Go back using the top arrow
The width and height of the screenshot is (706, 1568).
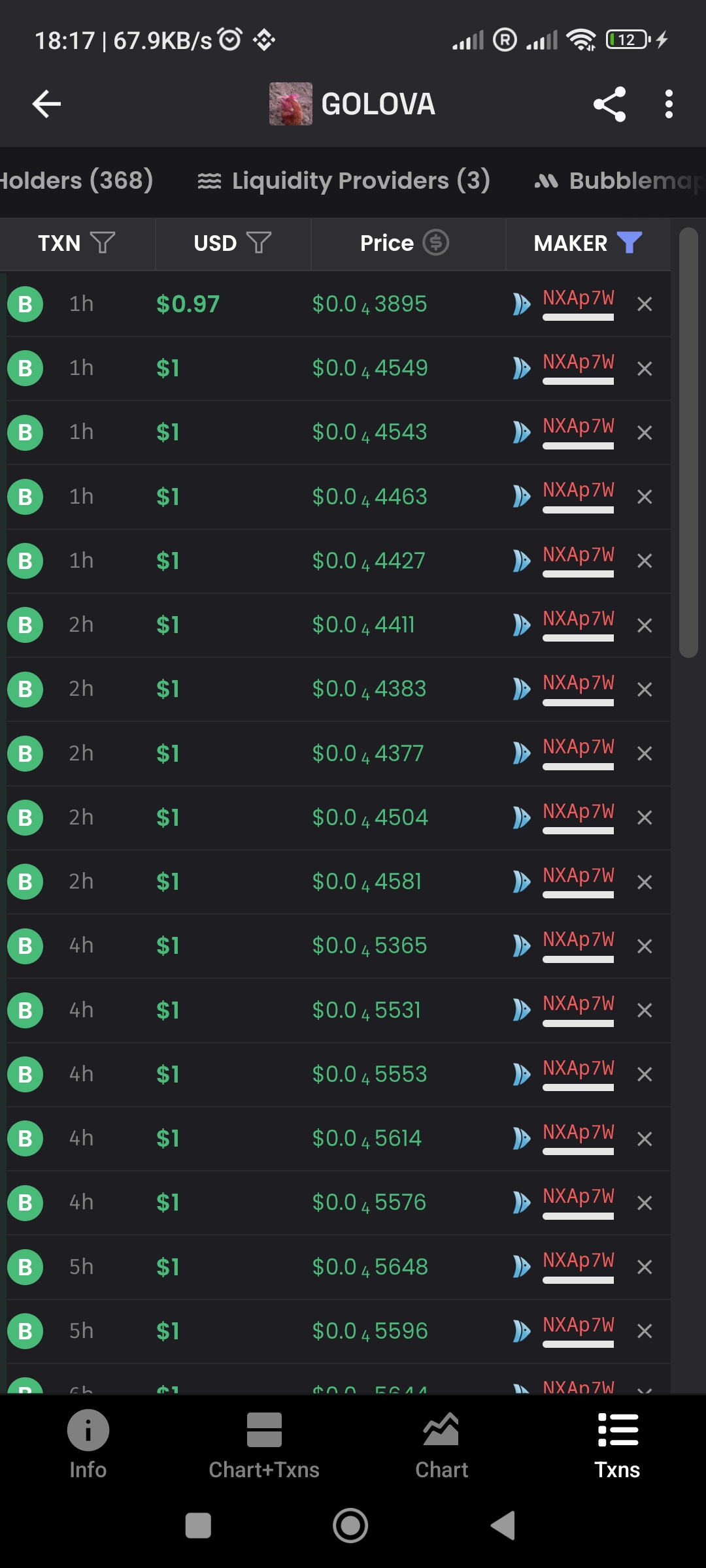46,104
